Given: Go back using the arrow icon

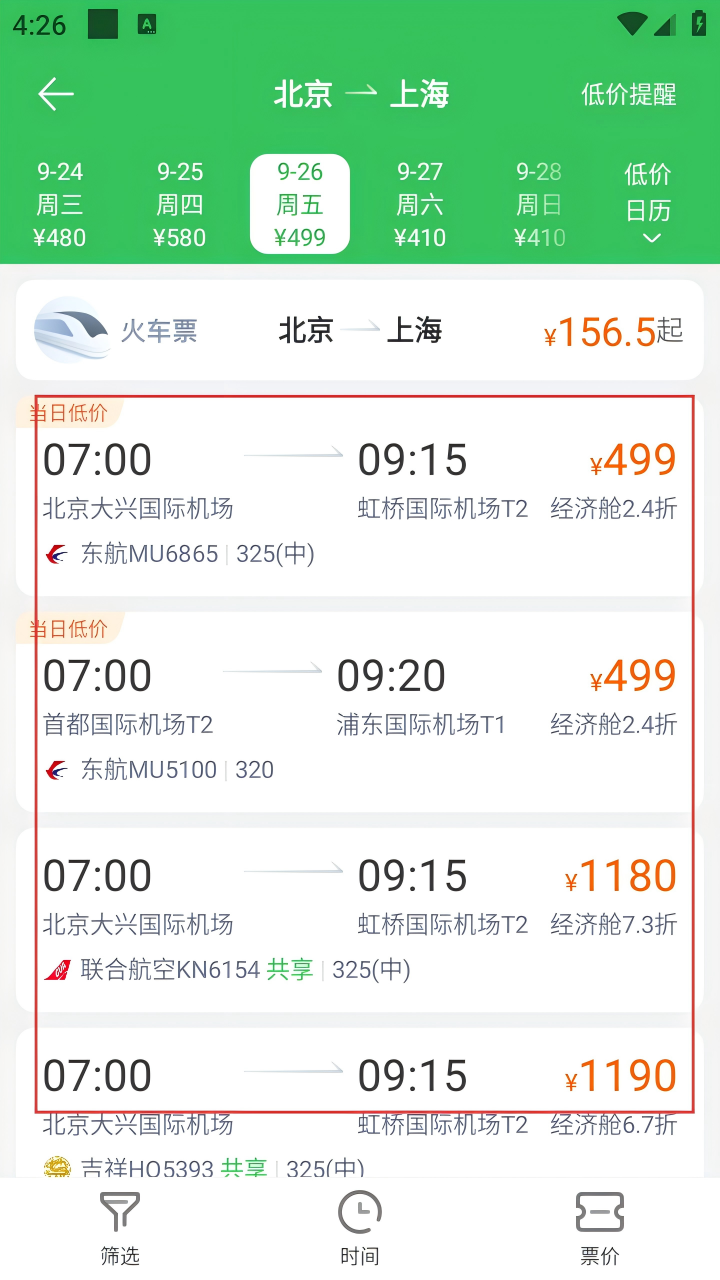Looking at the screenshot, I should [56, 94].
